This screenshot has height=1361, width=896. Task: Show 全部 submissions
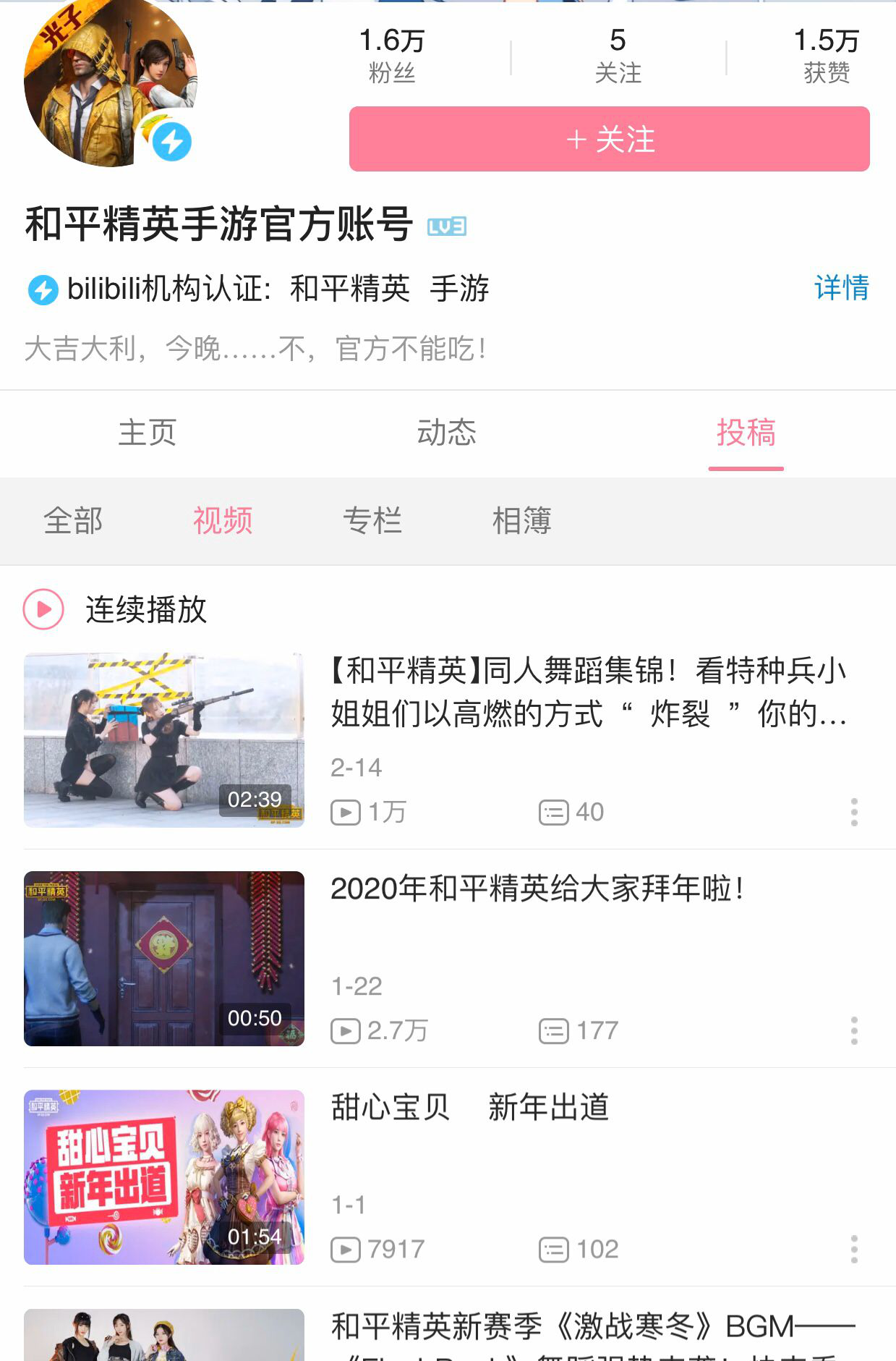coord(73,521)
